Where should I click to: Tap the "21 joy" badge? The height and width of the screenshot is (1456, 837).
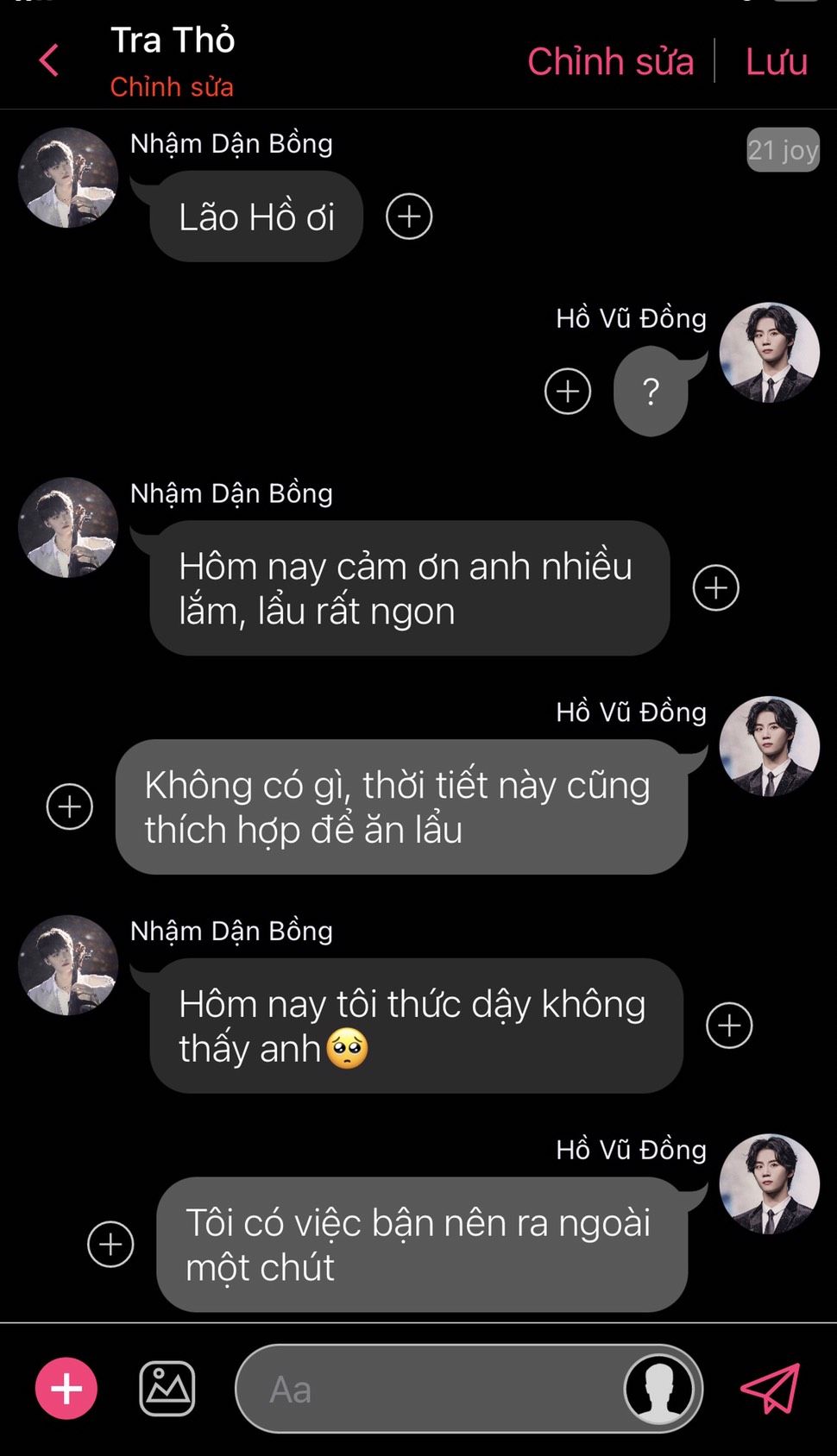tap(783, 150)
